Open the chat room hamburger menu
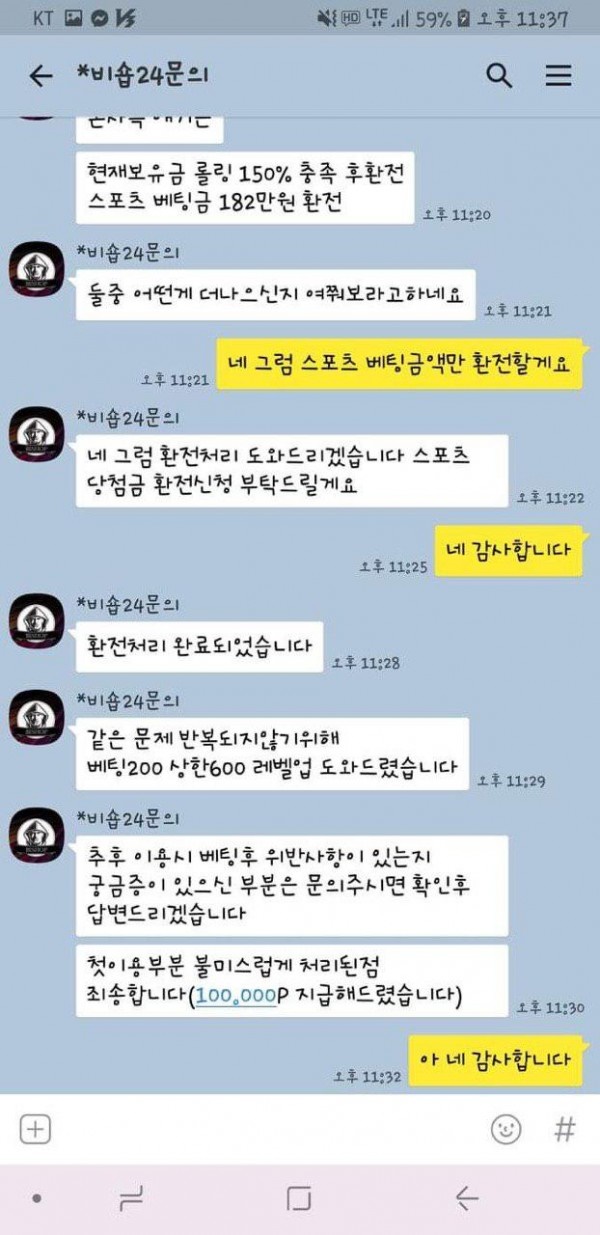 coord(558,75)
